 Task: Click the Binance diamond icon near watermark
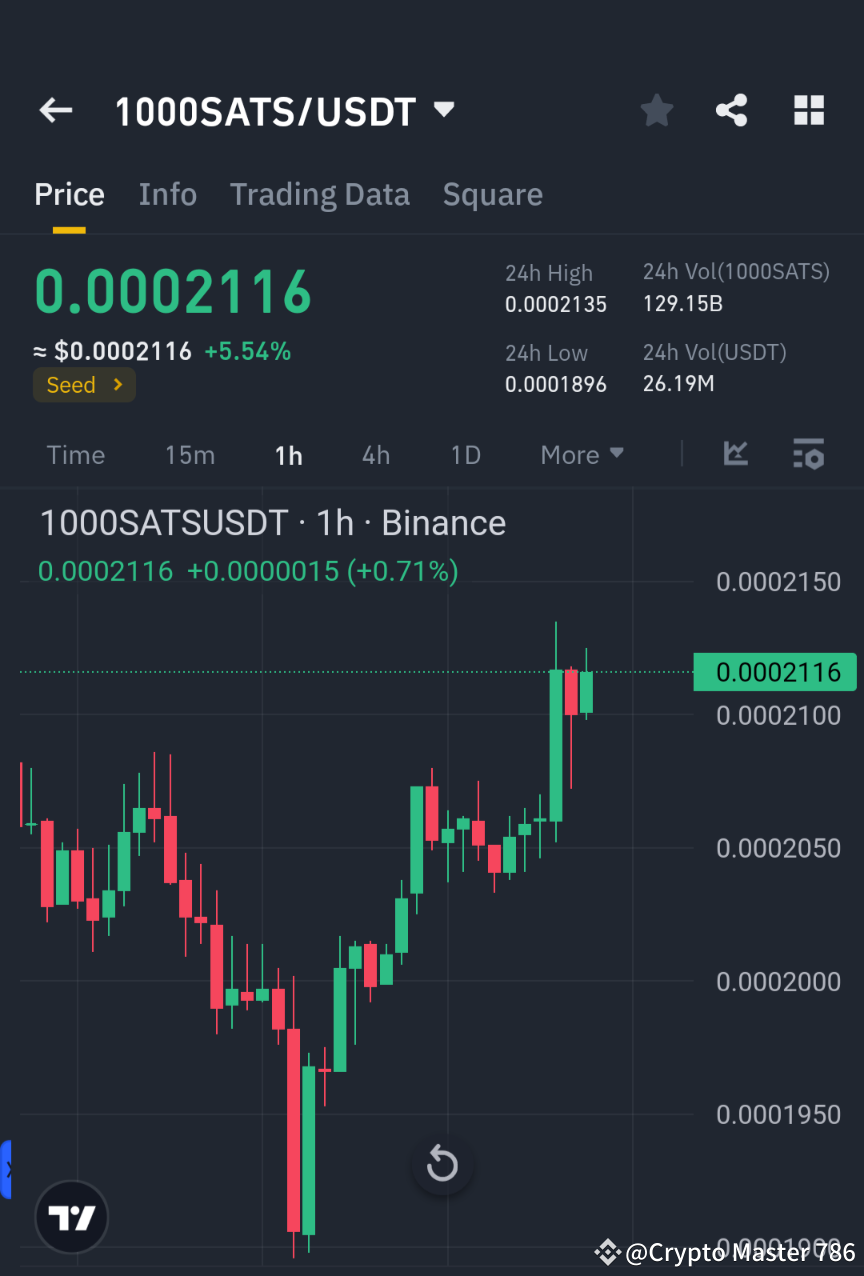pyautogui.click(x=607, y=1250)
